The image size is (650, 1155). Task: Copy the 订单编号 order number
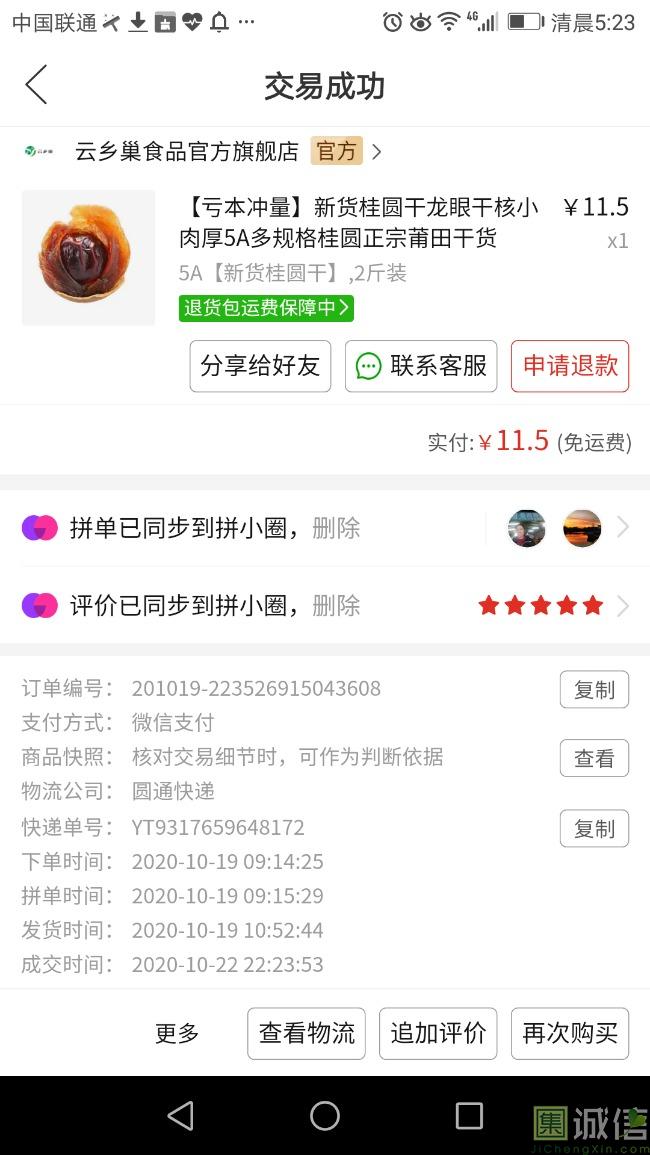tap(594, 690)
